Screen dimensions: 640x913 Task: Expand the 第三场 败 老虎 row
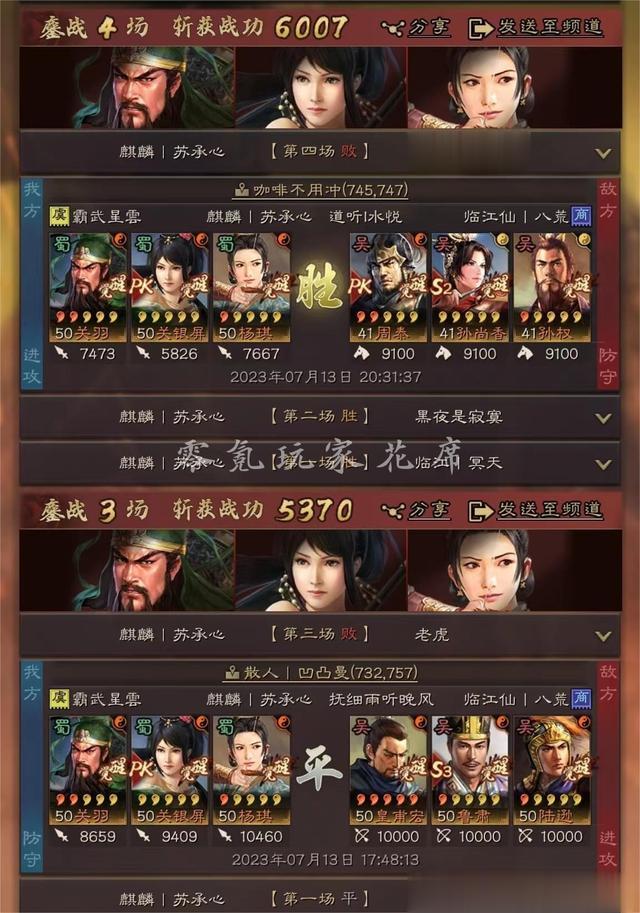pos(320,635)
